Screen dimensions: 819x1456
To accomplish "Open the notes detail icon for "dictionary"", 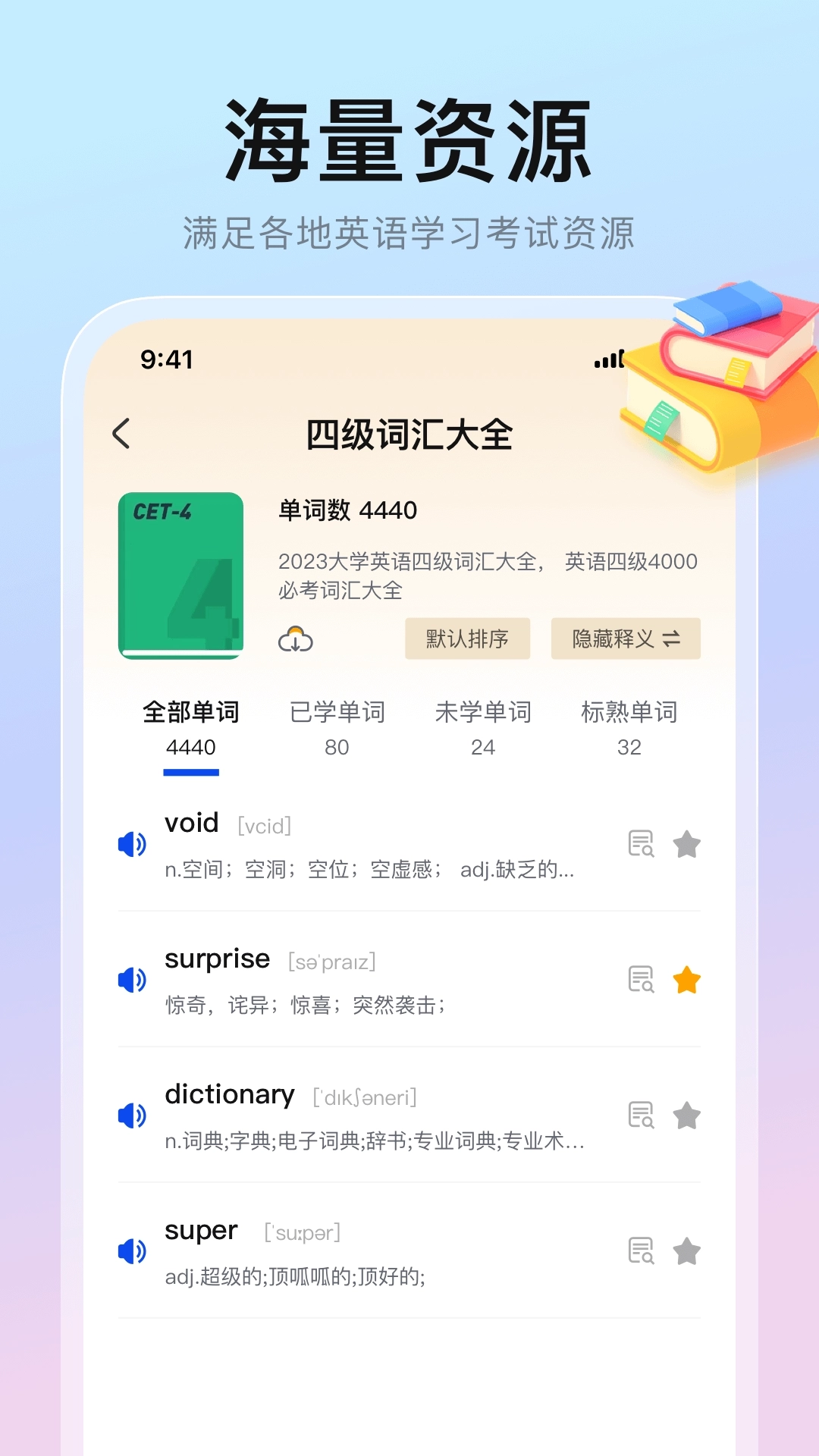I will pos(641,1116).
